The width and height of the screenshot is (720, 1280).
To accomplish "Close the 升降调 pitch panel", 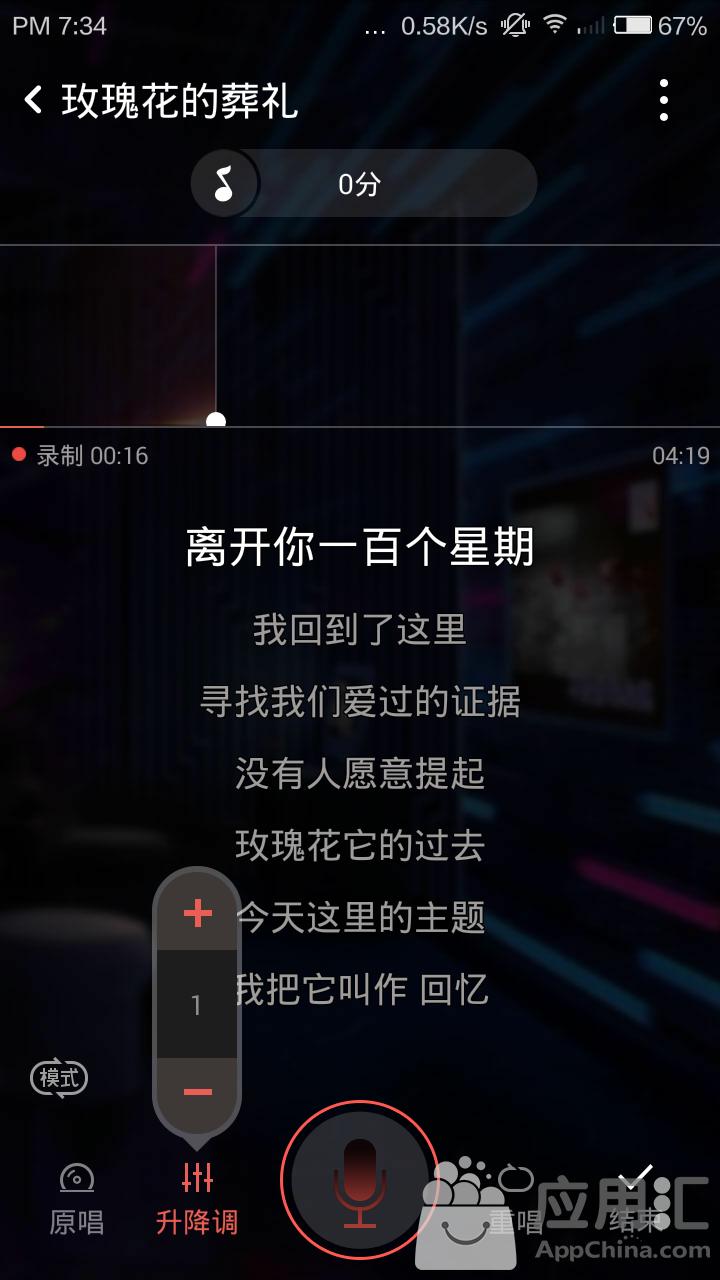I will (x=197, y=1198).
